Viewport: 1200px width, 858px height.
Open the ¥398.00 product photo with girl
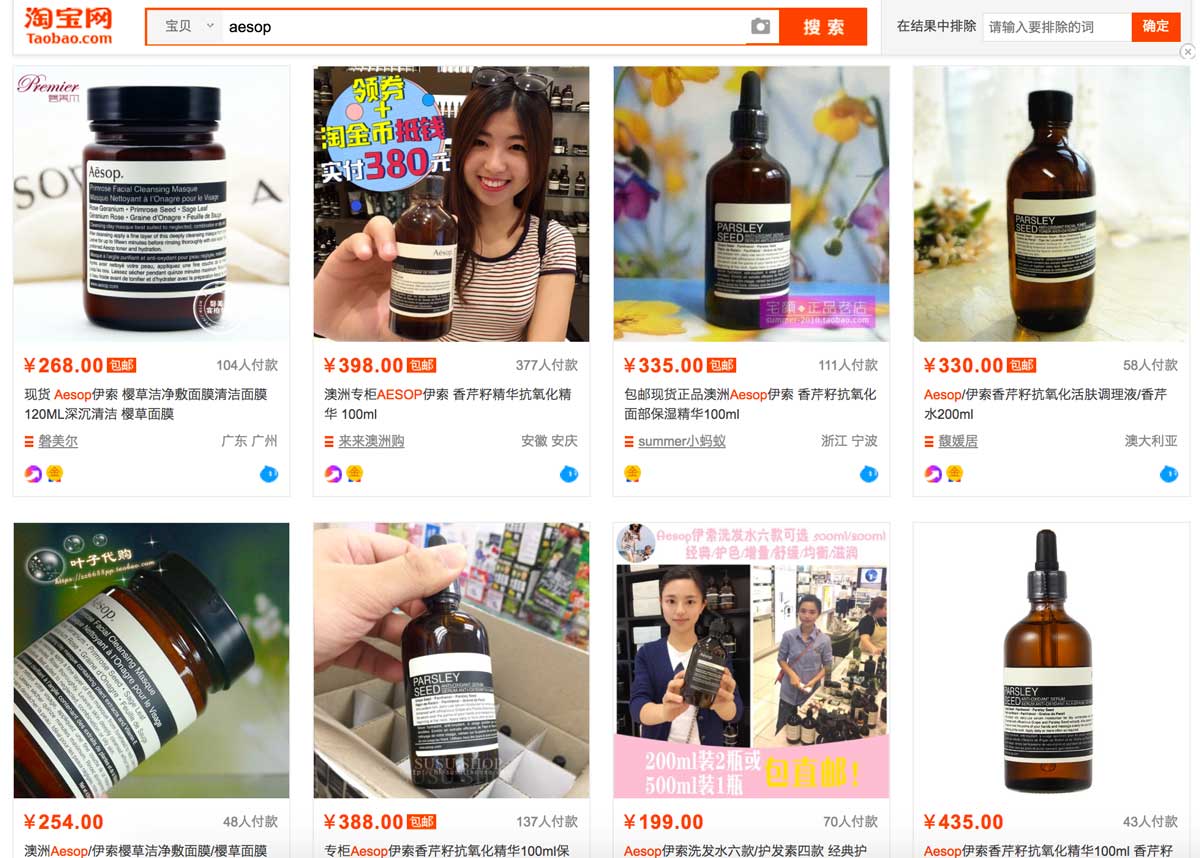pos(451,204)
